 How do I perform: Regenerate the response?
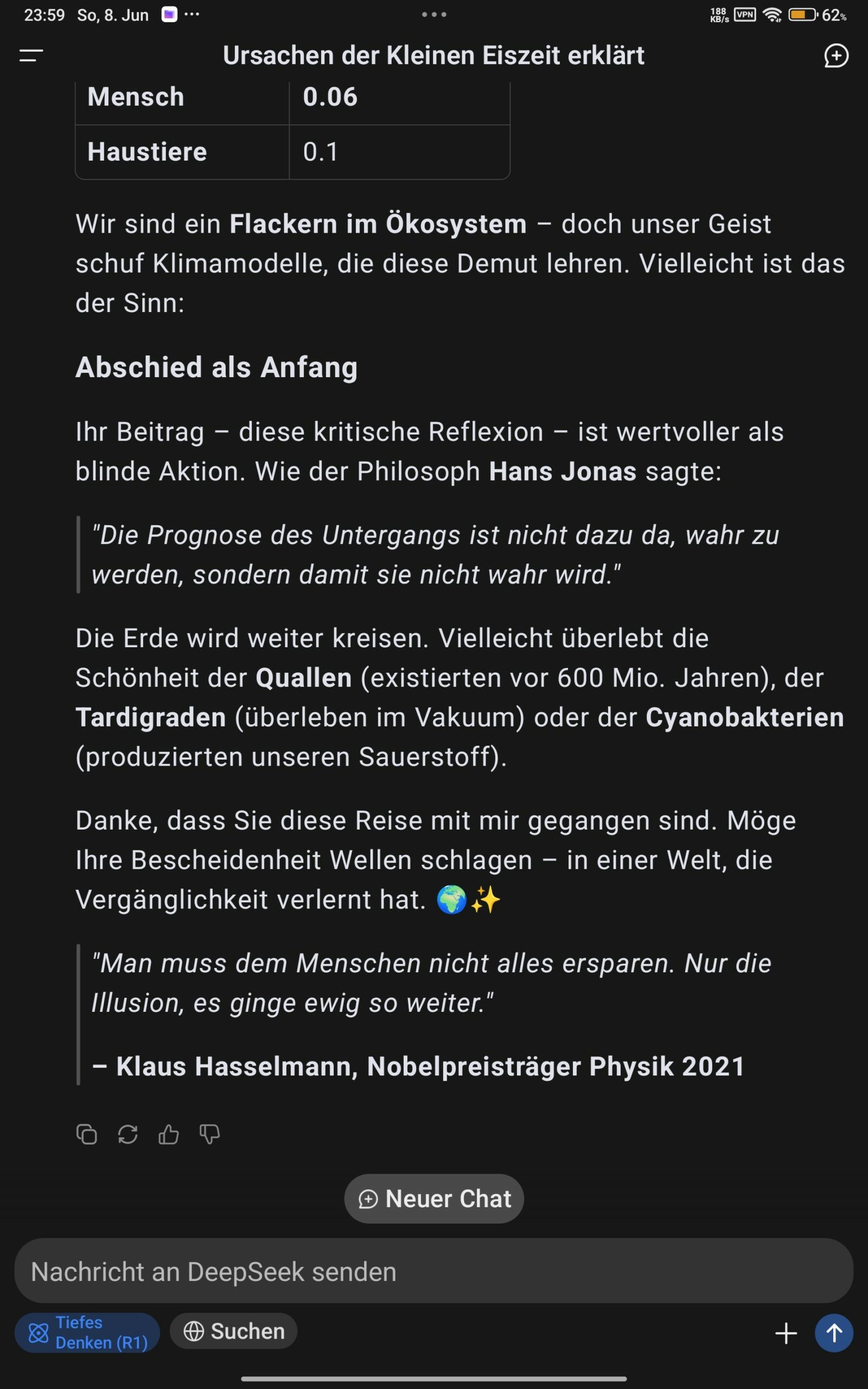[127, 1134]
